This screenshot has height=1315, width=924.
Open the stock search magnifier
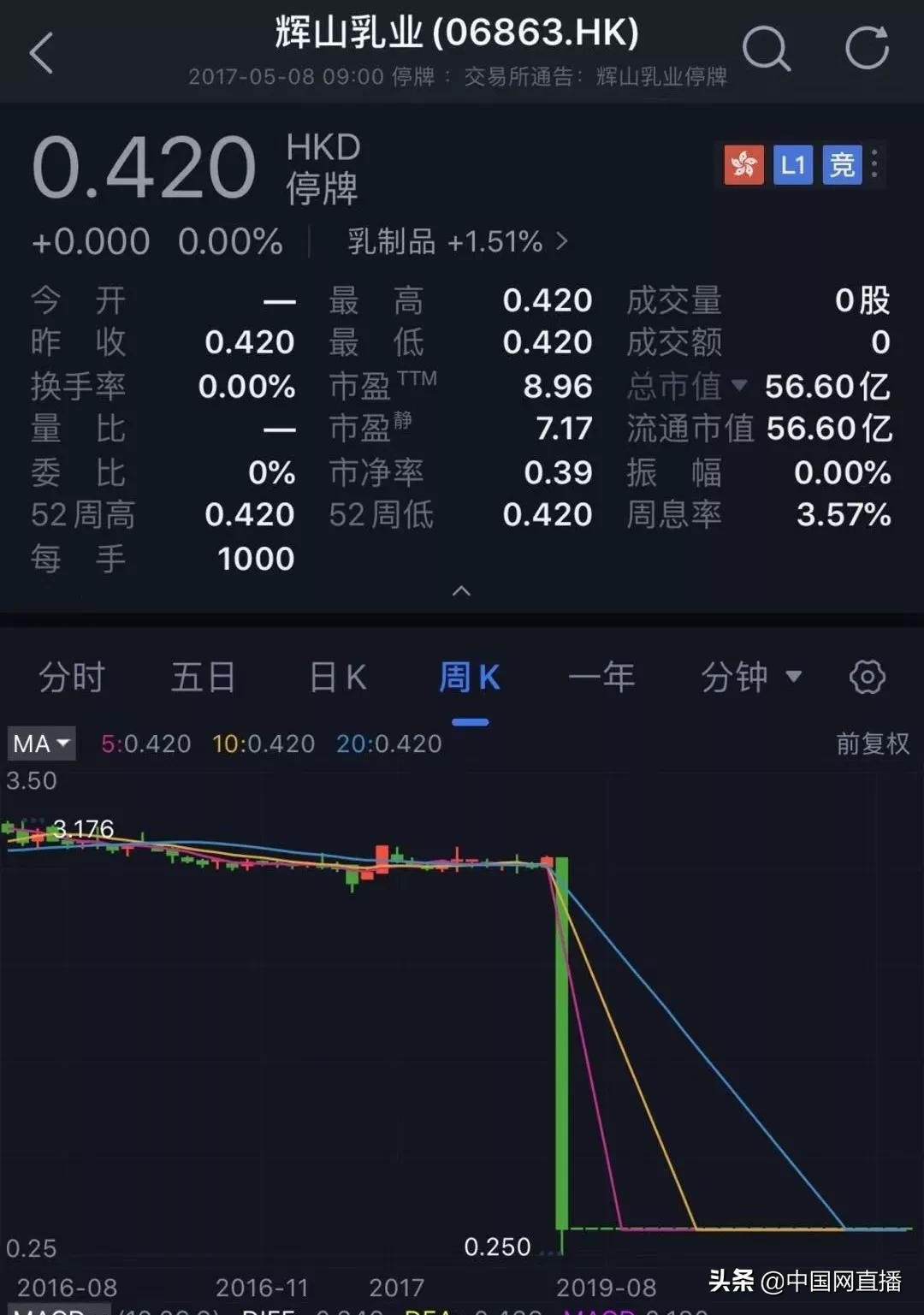click(x=767, y=50)
